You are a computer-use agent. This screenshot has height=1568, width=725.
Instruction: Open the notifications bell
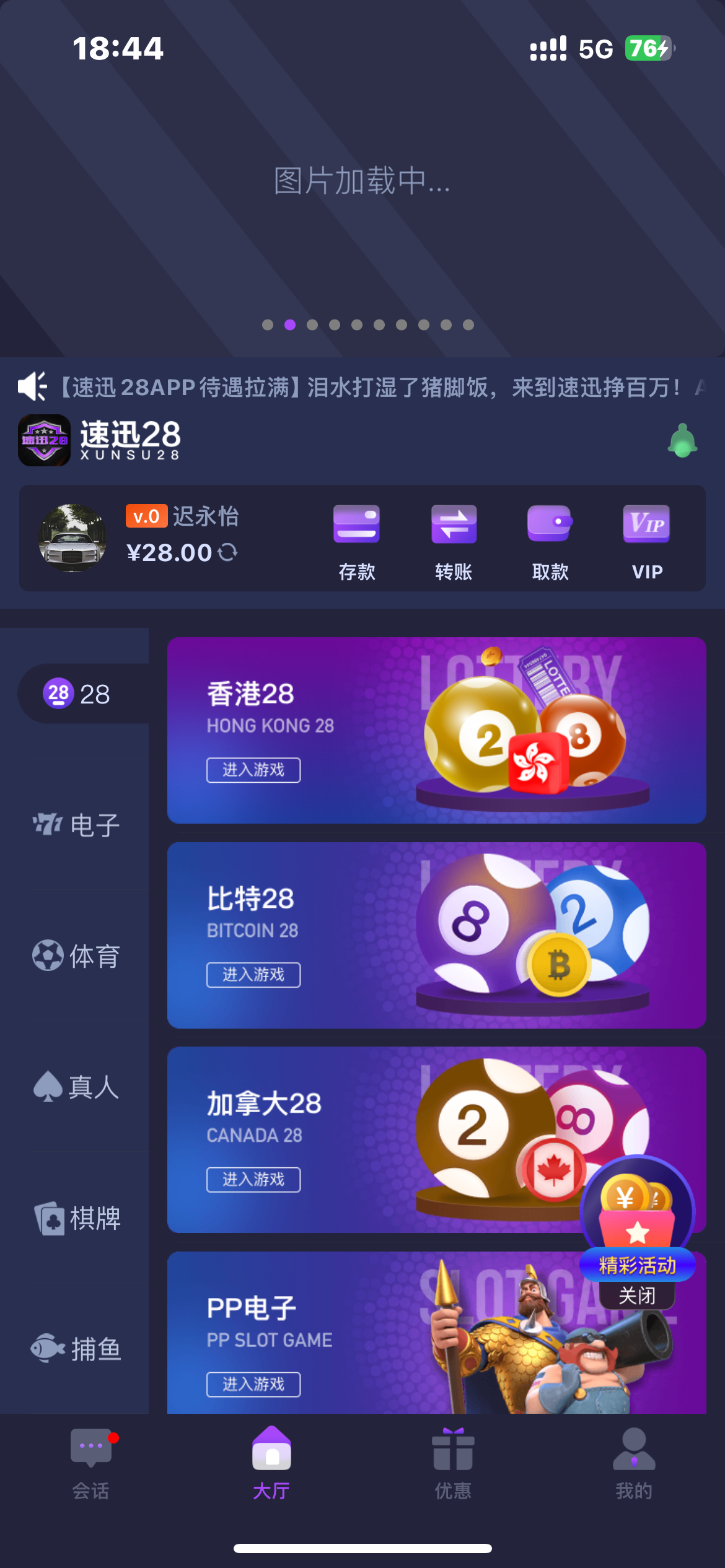pyautogui.click(x=682, y=441)
